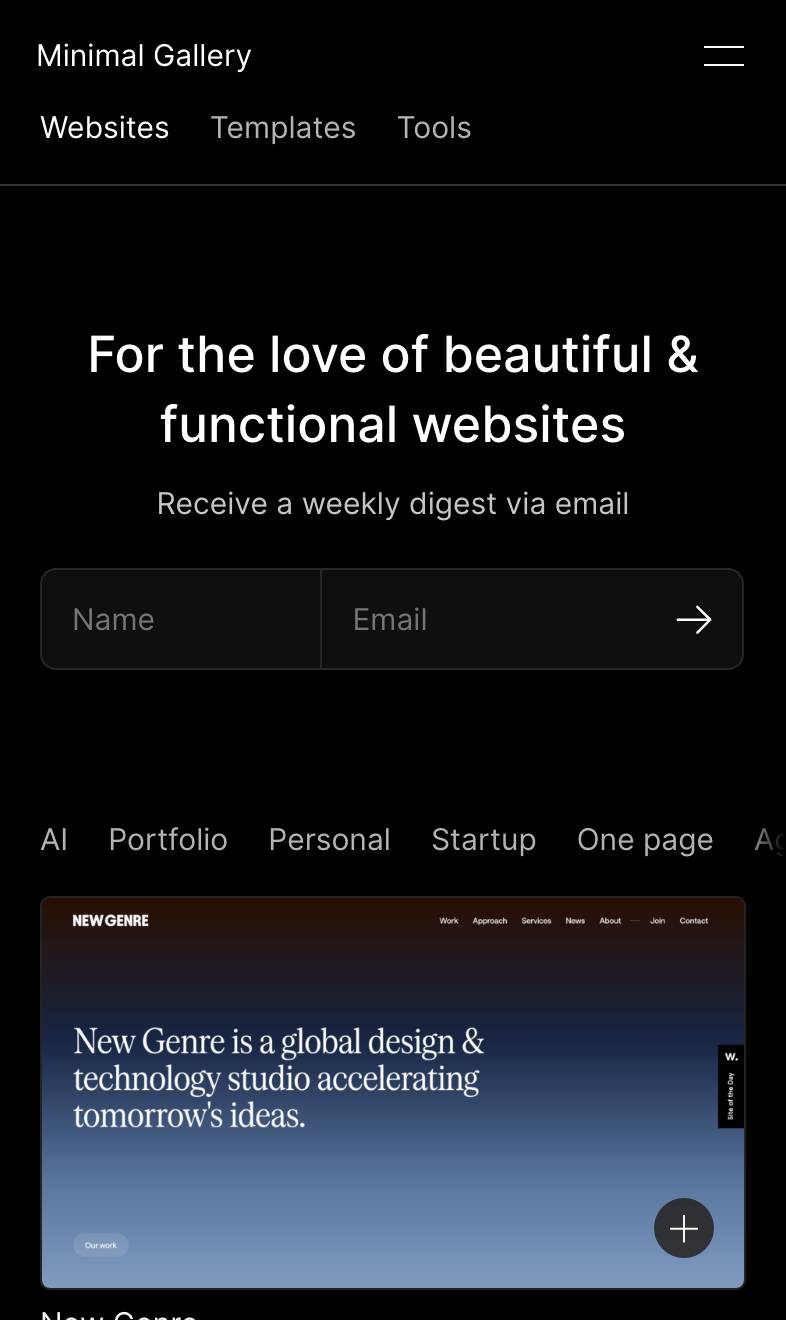
Task: Go to Minimal Gallery home
Action: tap(144, 56)
